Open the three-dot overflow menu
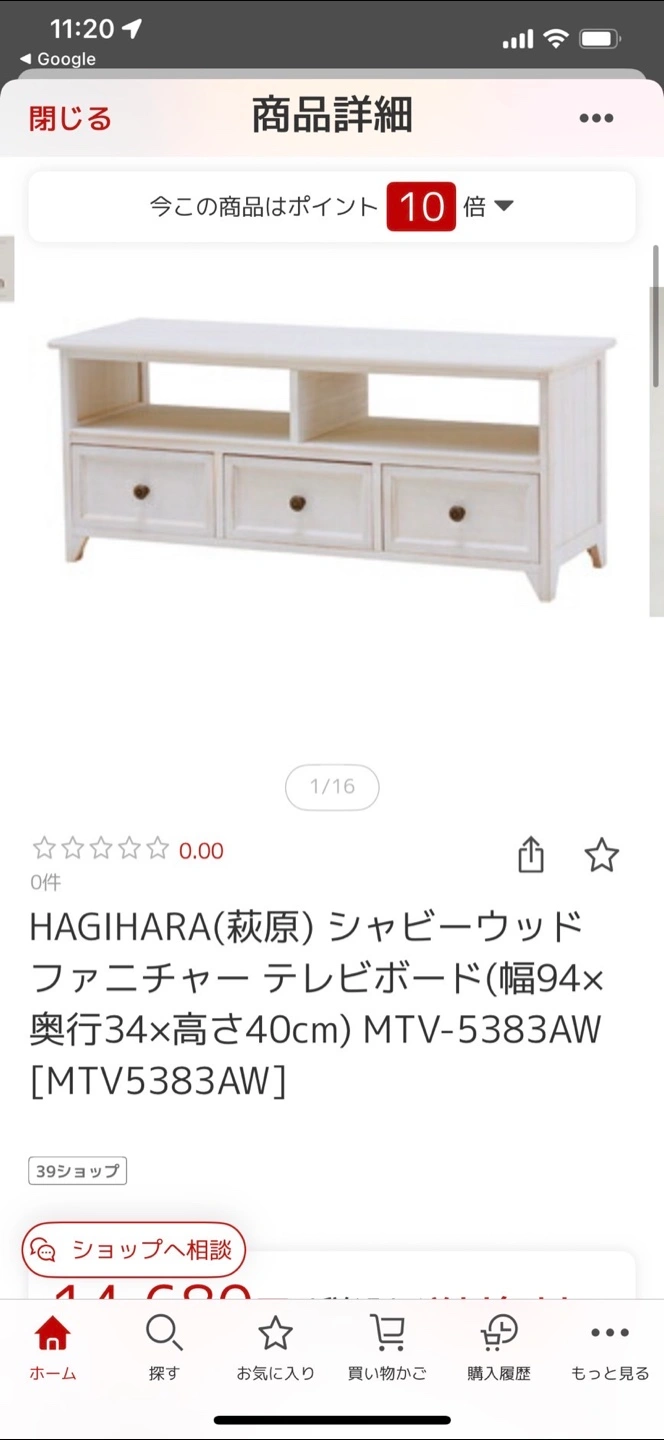 pos(596,119)
